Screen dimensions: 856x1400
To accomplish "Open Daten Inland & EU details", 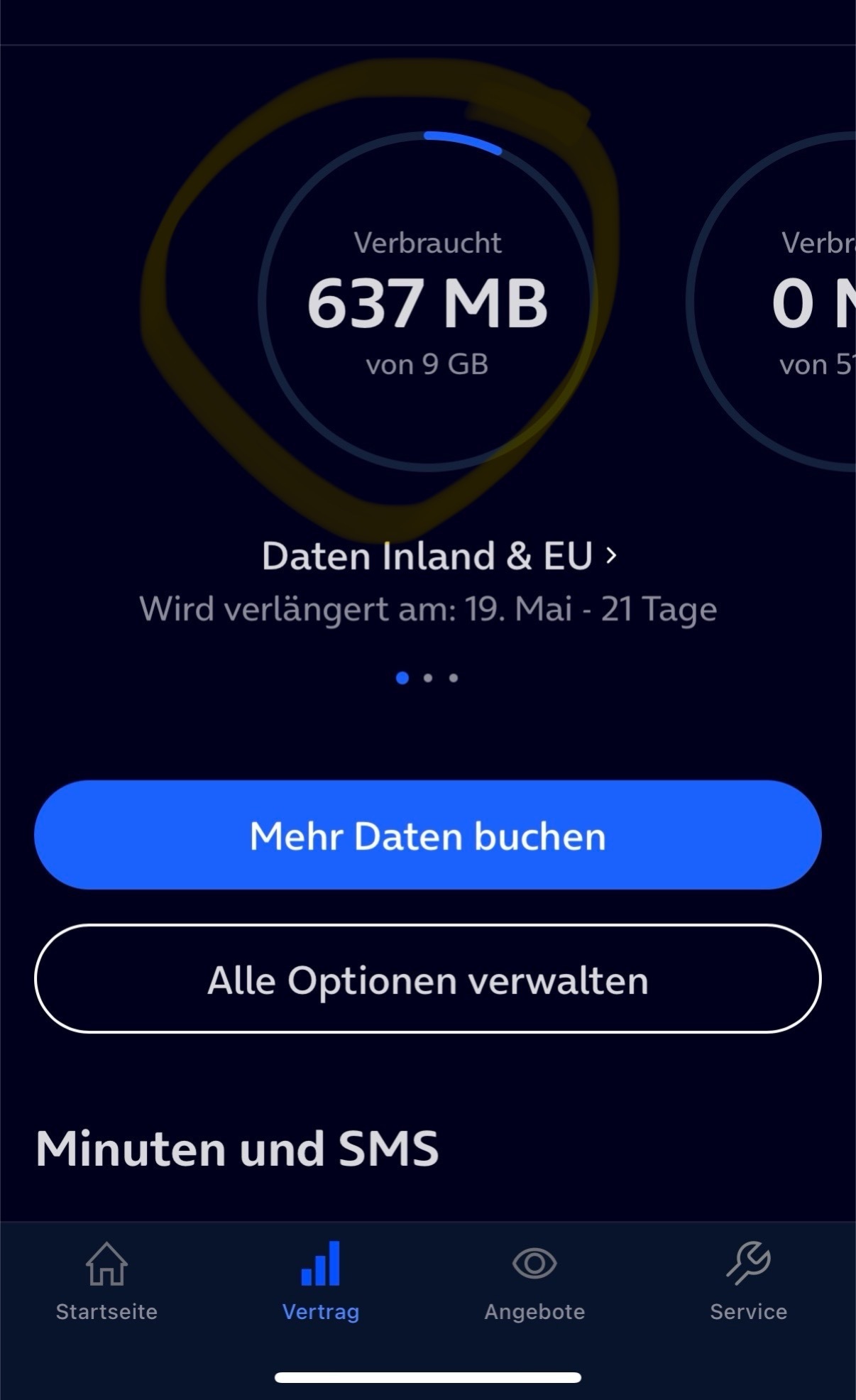I will click(x=439, y=556).
